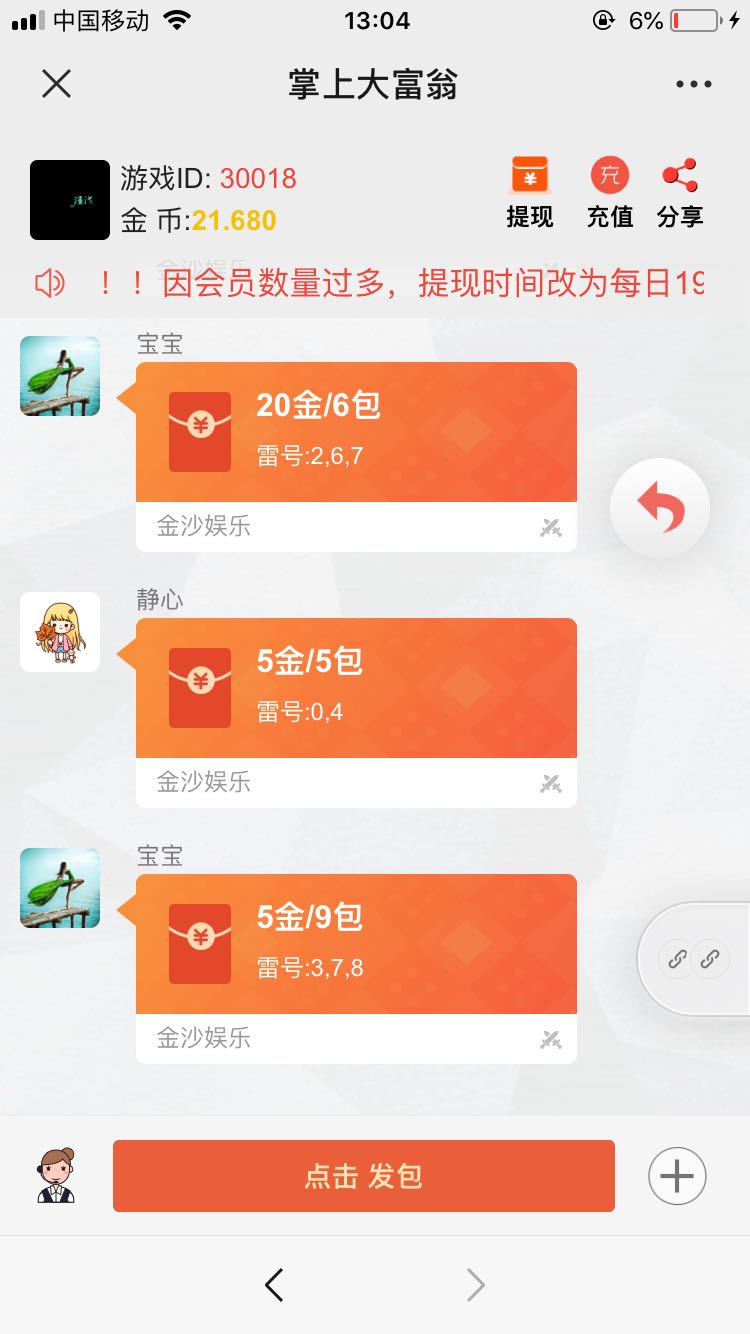Screen dimensions: 750x1334
Task: Open own profile avatar beside 游戏ID
Action: coord(70,200)
